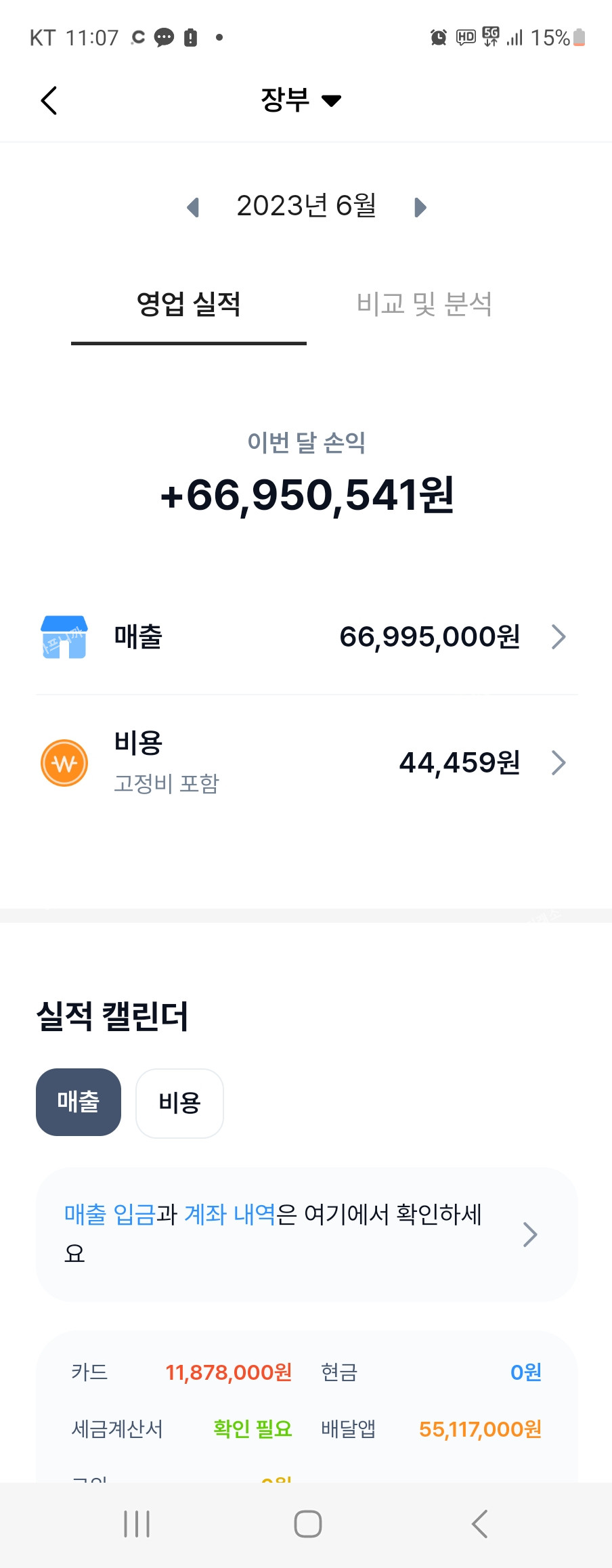
Task: Go to the previous month before 2023년 6월
Action: pyautogui.click(x=193, y=207)
